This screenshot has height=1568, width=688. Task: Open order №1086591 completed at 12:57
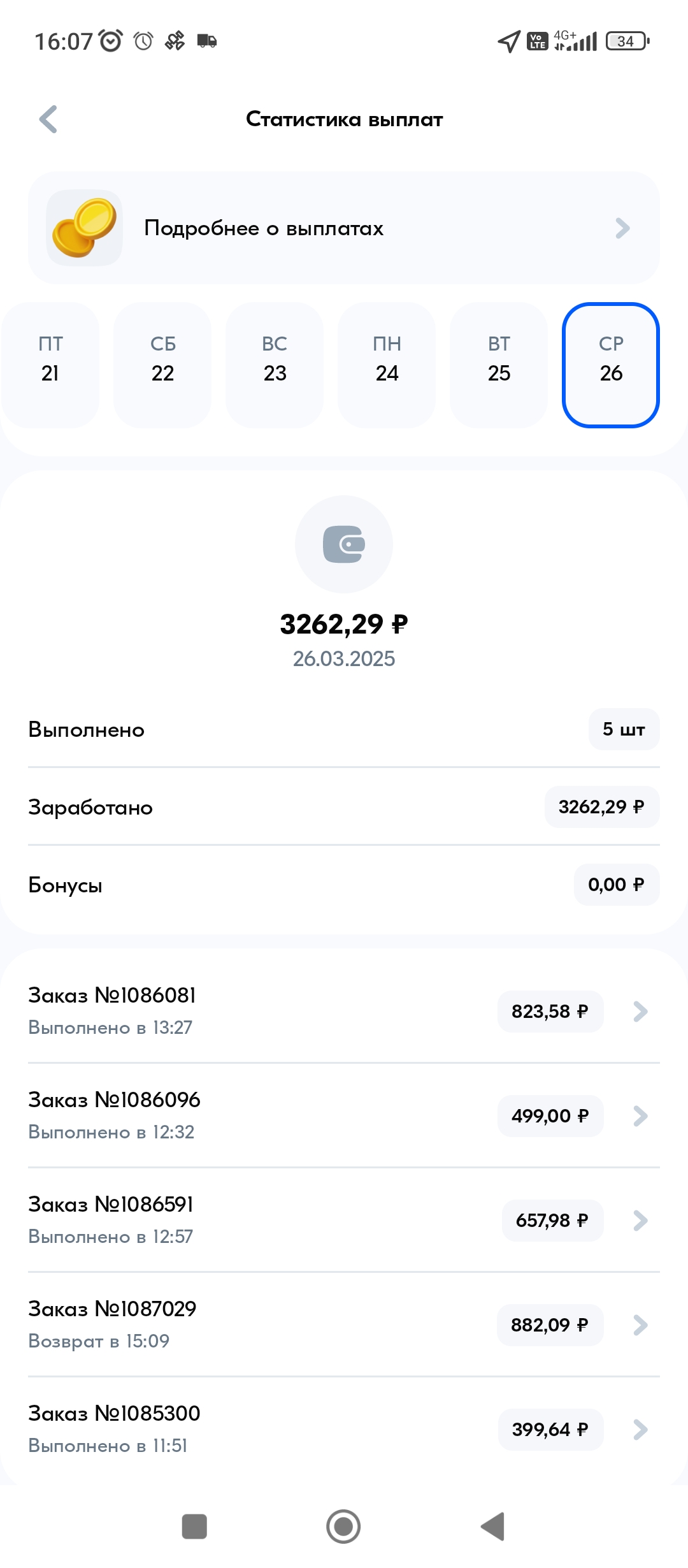coord(344,1220)
